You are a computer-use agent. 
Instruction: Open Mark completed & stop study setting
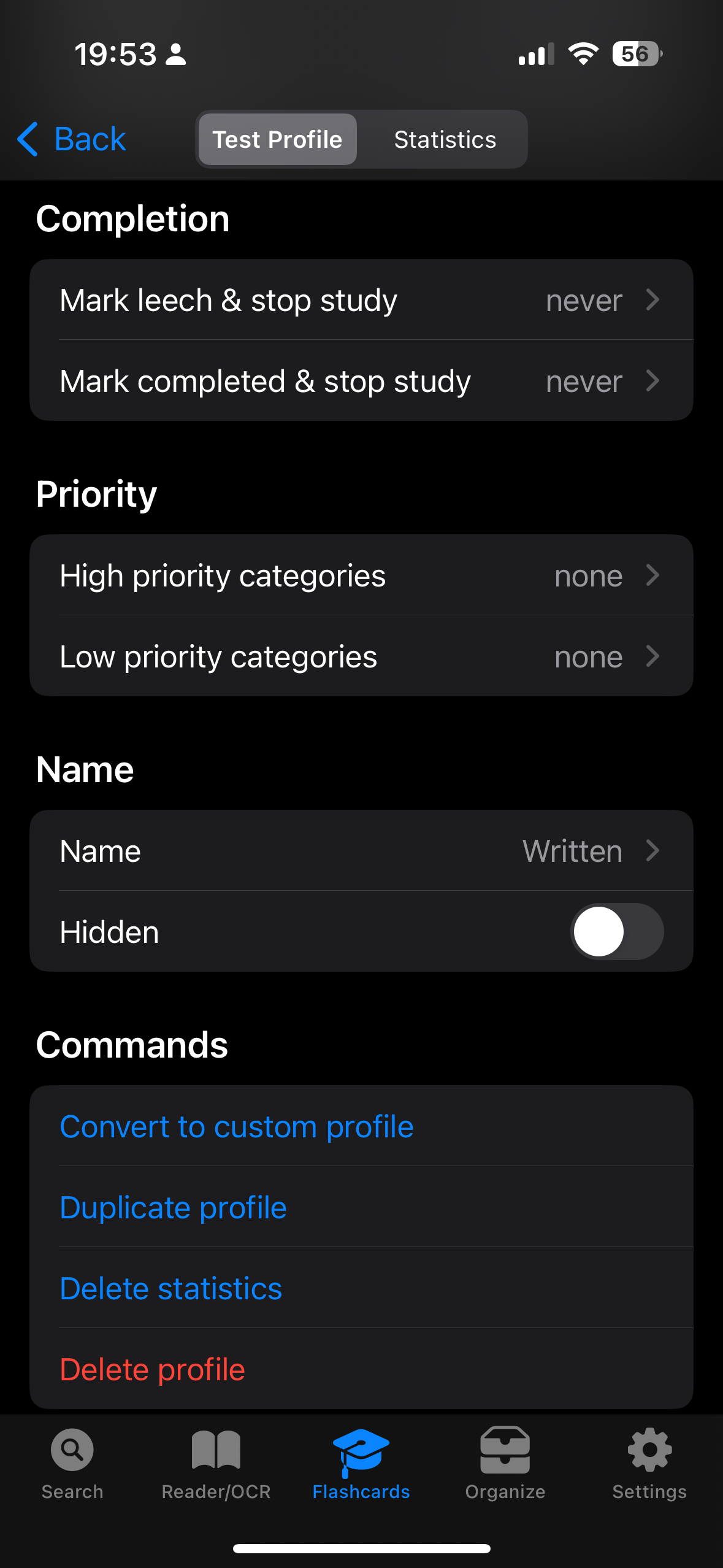coord(361,381)
